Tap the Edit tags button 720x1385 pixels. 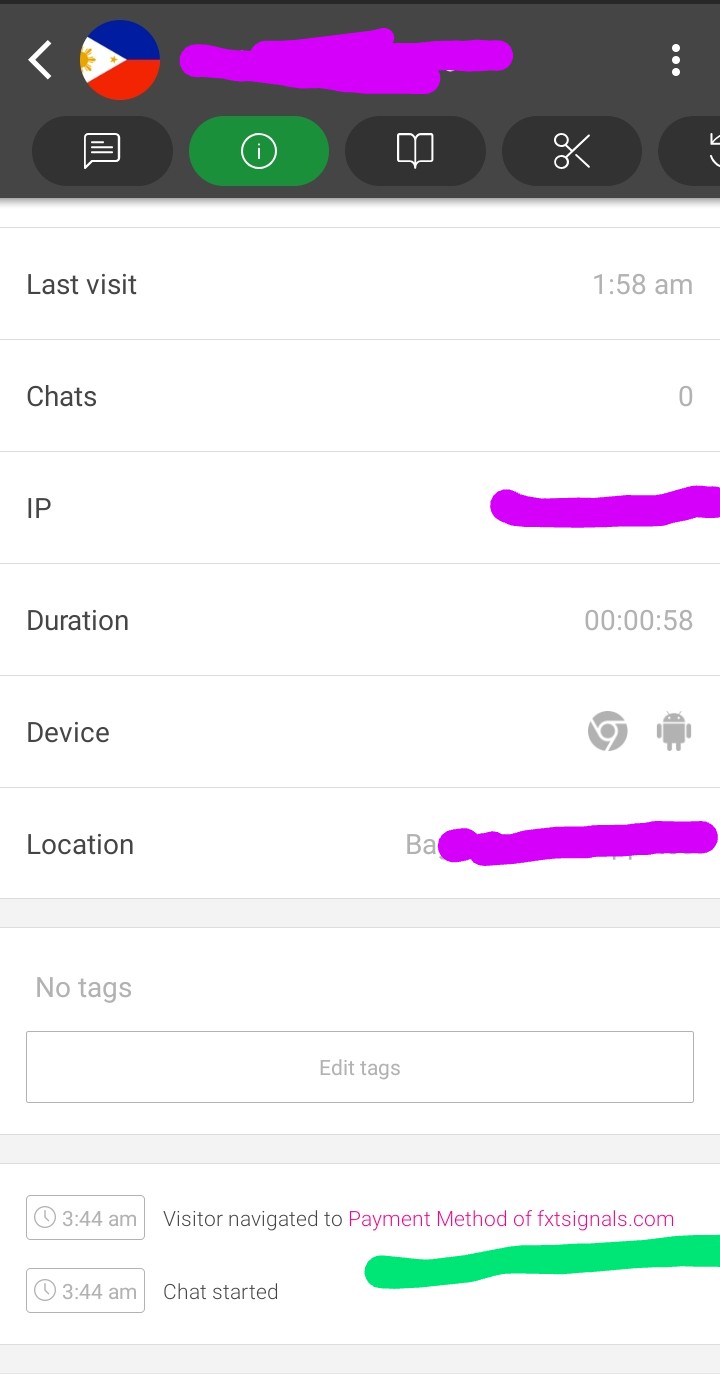tap(360, 1067)
